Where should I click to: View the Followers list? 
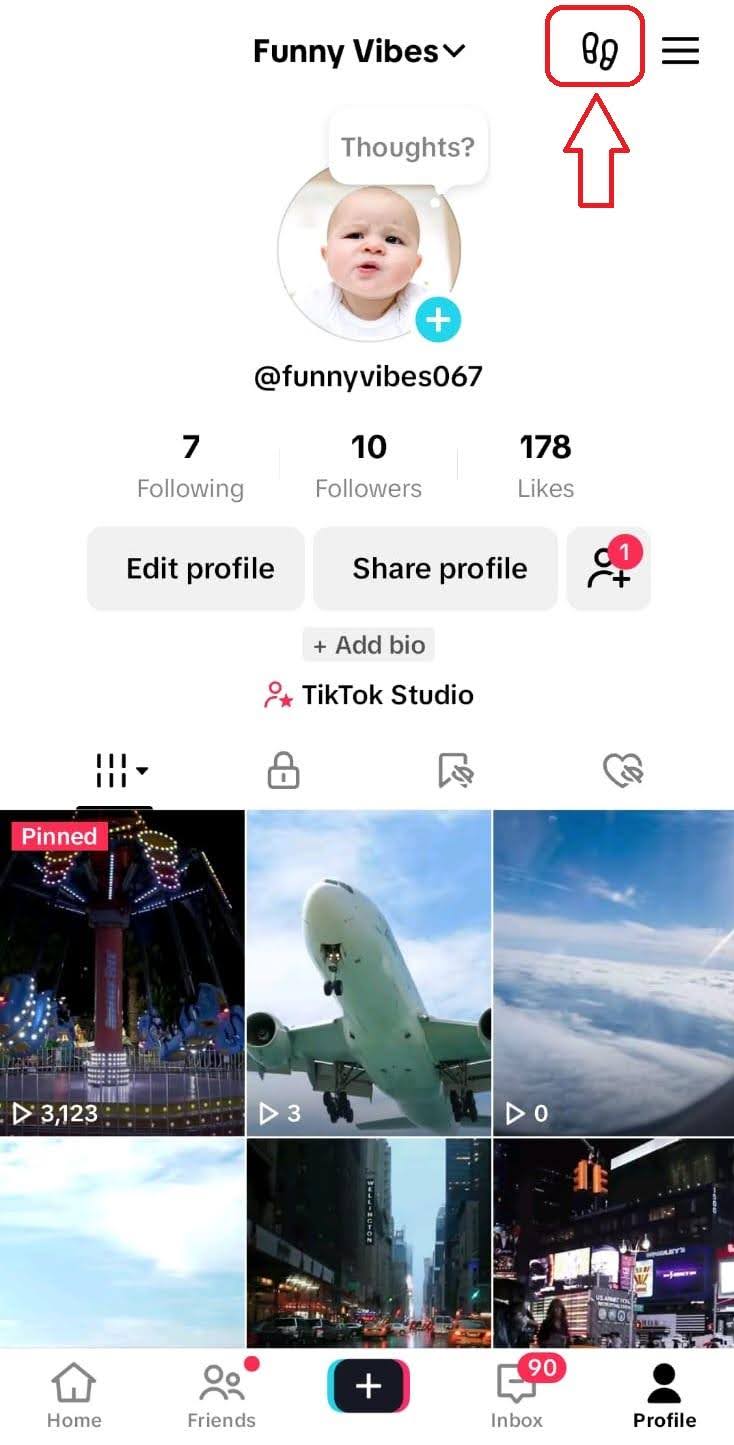pyautogui.click(x=368, y=466)
